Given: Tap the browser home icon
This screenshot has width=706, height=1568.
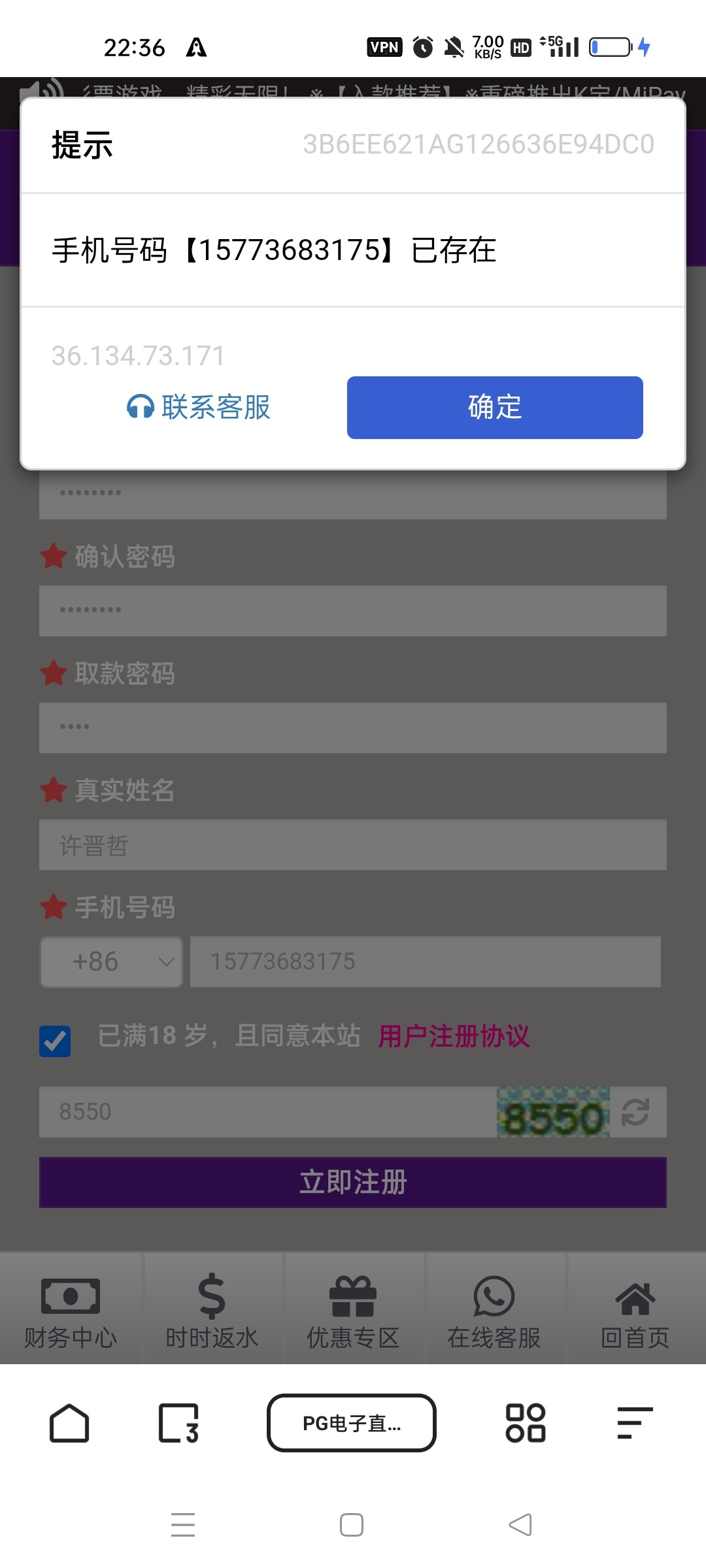Looking at the screenshot, I should coord(71,1422).
